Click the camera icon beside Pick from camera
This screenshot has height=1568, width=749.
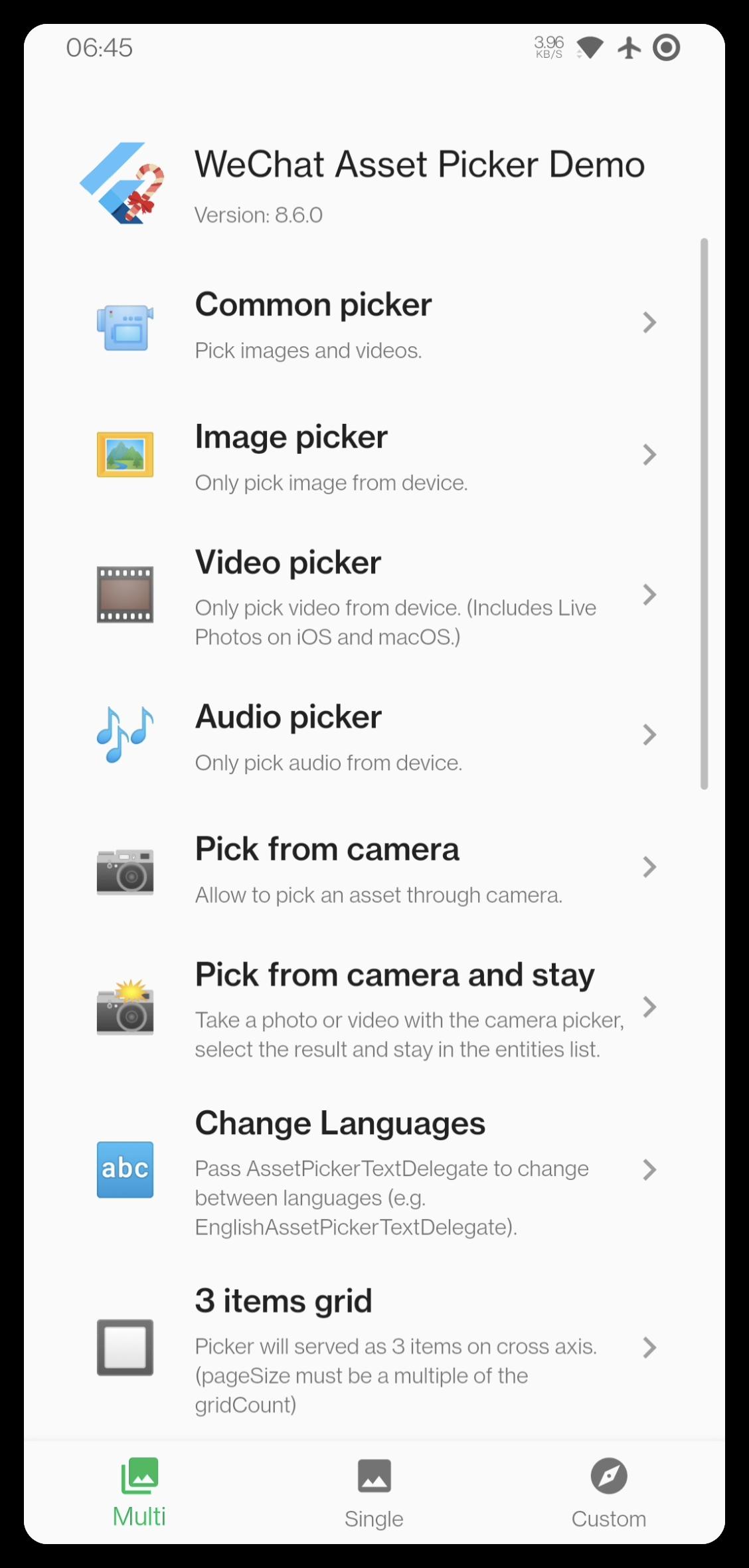(x=125, y=872)
